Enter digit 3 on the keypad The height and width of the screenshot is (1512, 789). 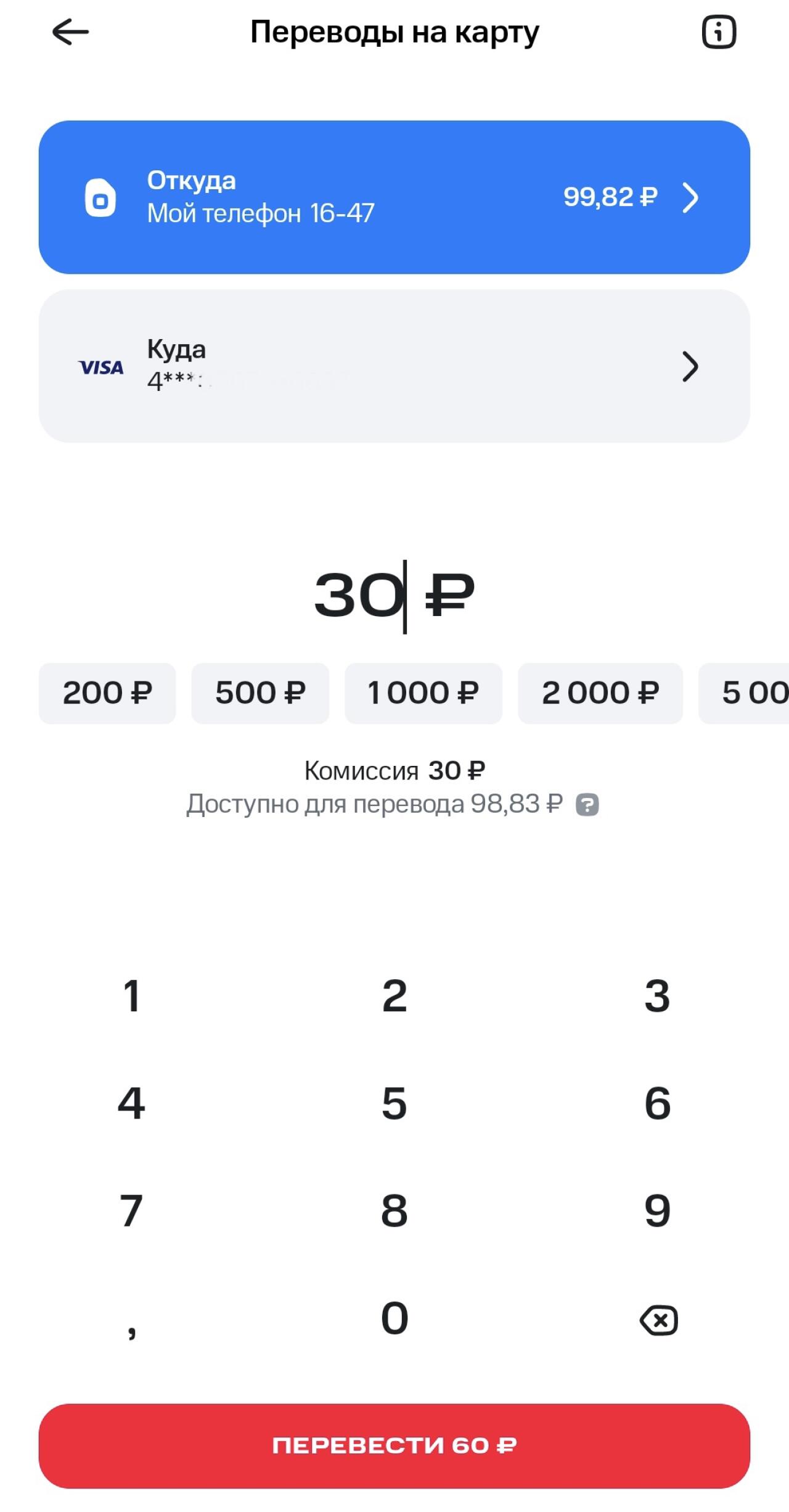click(657, 996)
